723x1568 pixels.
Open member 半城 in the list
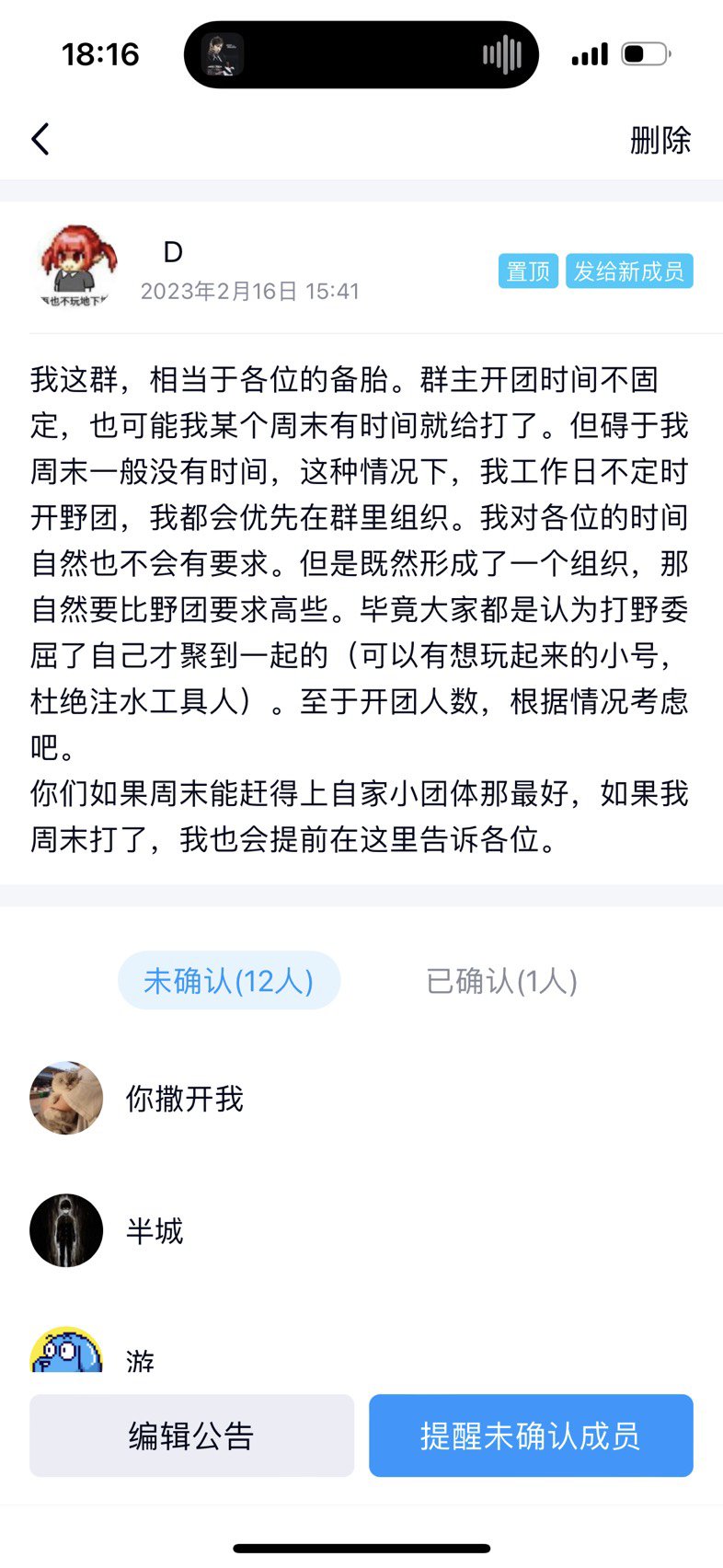coord(155,1231)
